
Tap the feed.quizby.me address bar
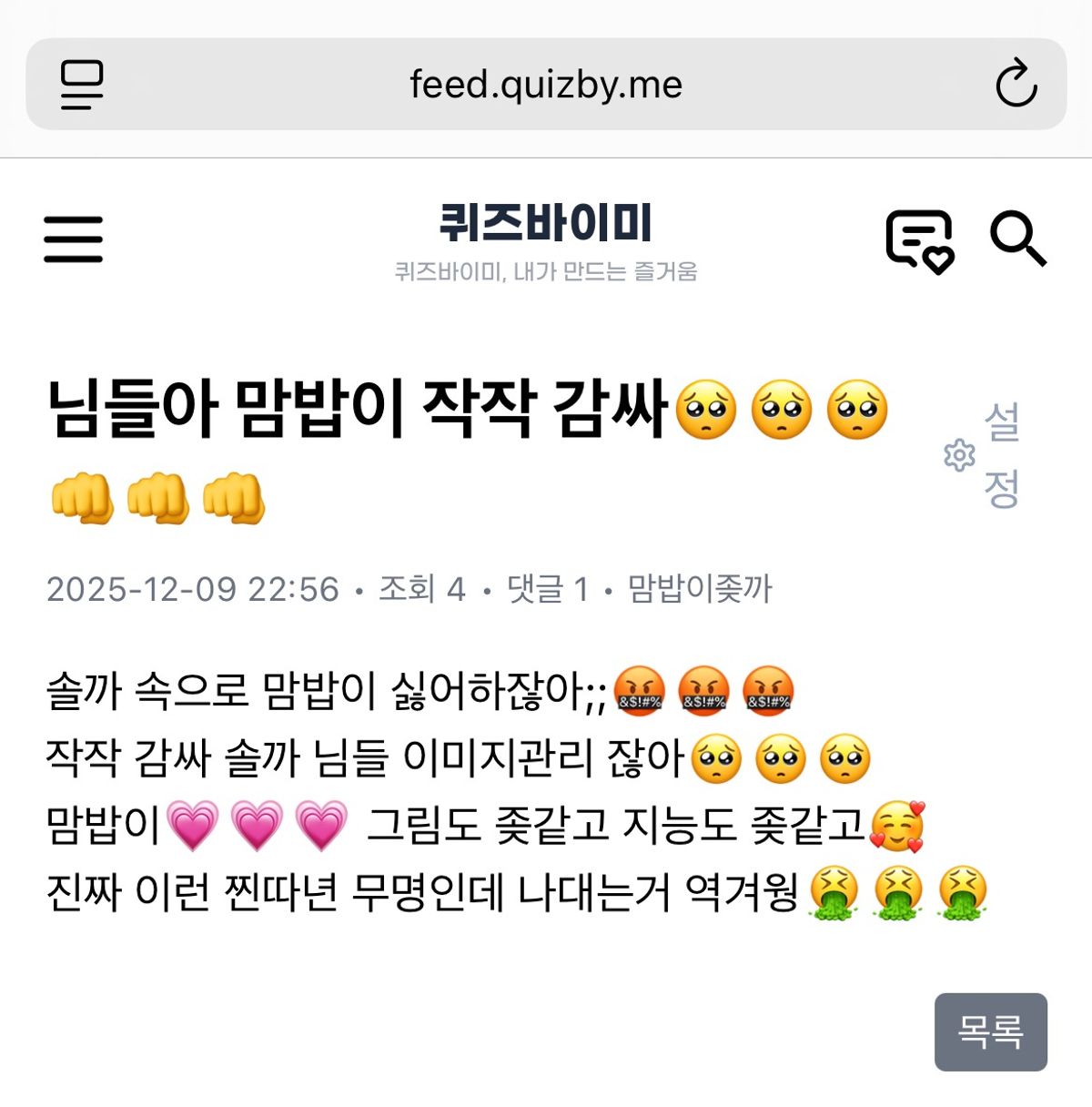point(546,85)
